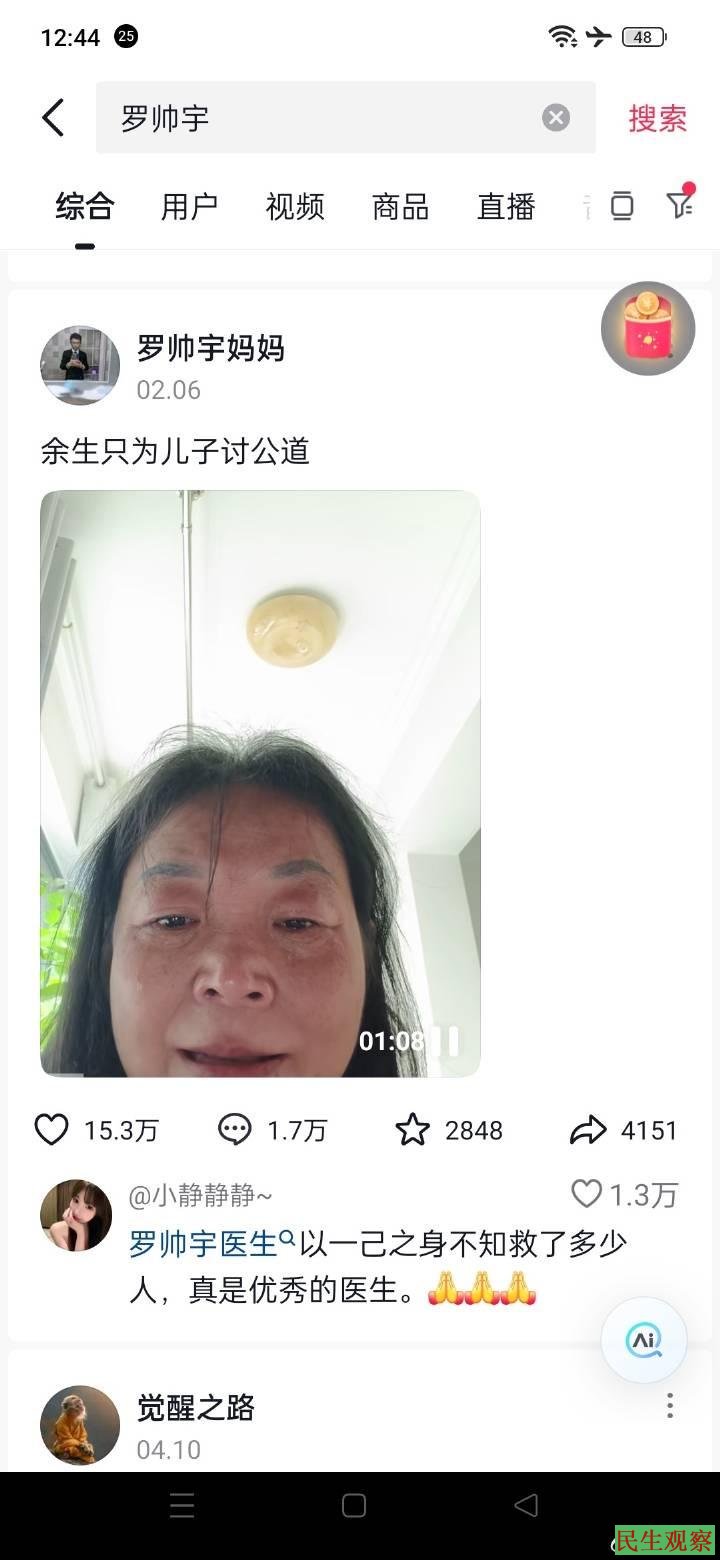The height and width of the screenshot is (1560, 720).
Task: Tap the 搜索 button
Action: [x=657, y=118]
